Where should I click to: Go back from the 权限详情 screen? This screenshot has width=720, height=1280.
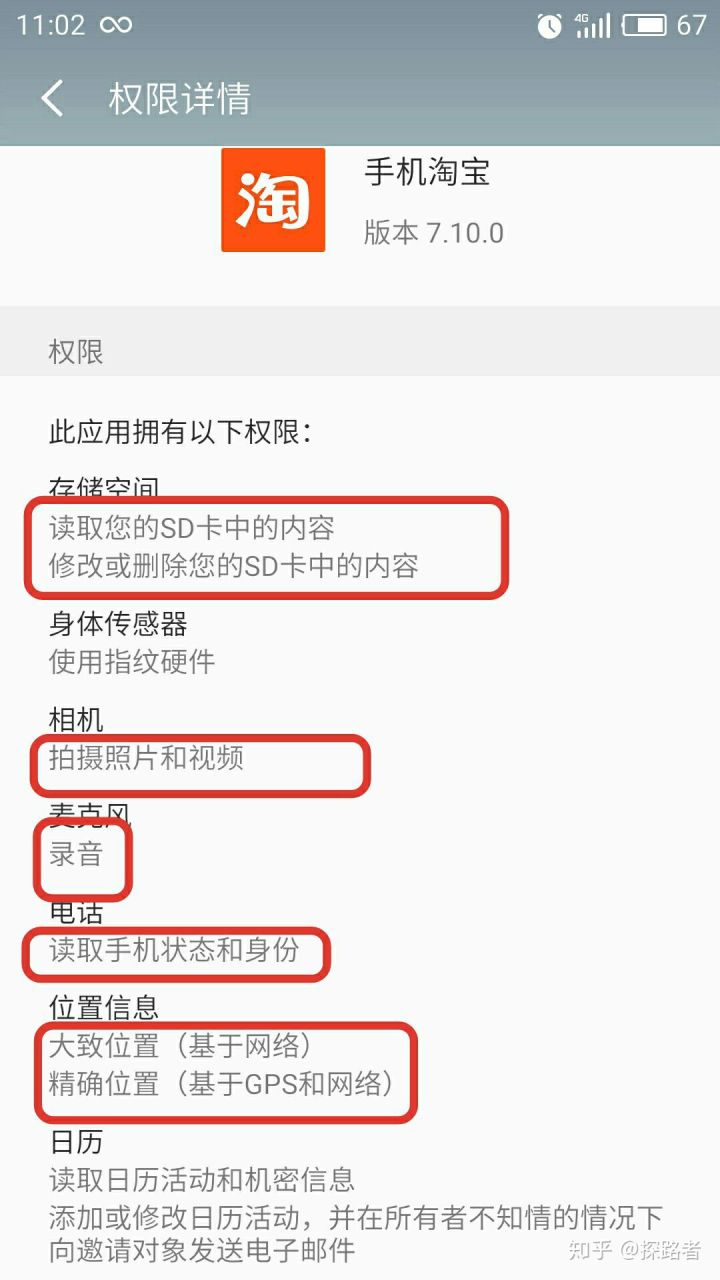pos(52,99)
